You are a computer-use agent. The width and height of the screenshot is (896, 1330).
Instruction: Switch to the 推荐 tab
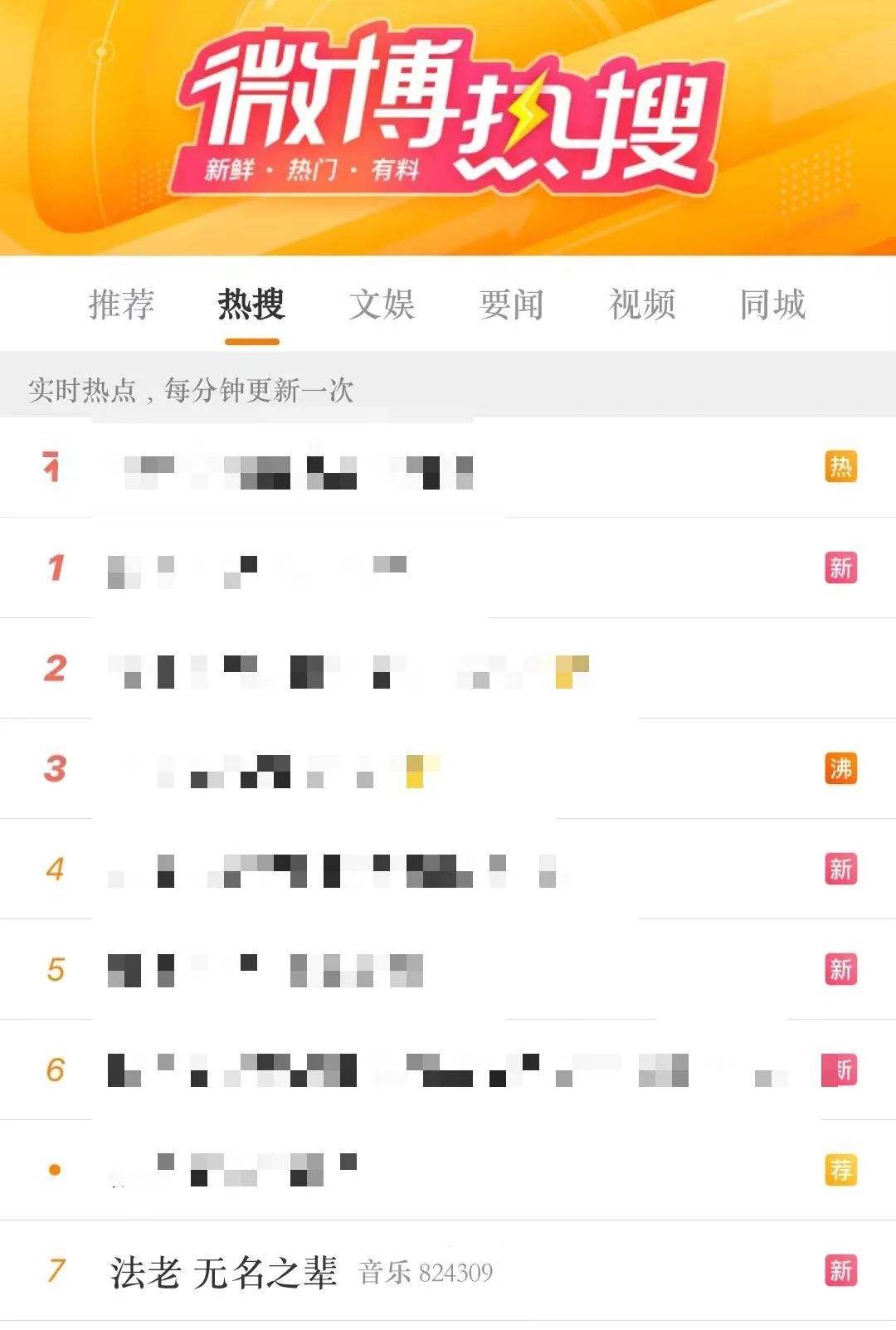[x=123, y=305]
